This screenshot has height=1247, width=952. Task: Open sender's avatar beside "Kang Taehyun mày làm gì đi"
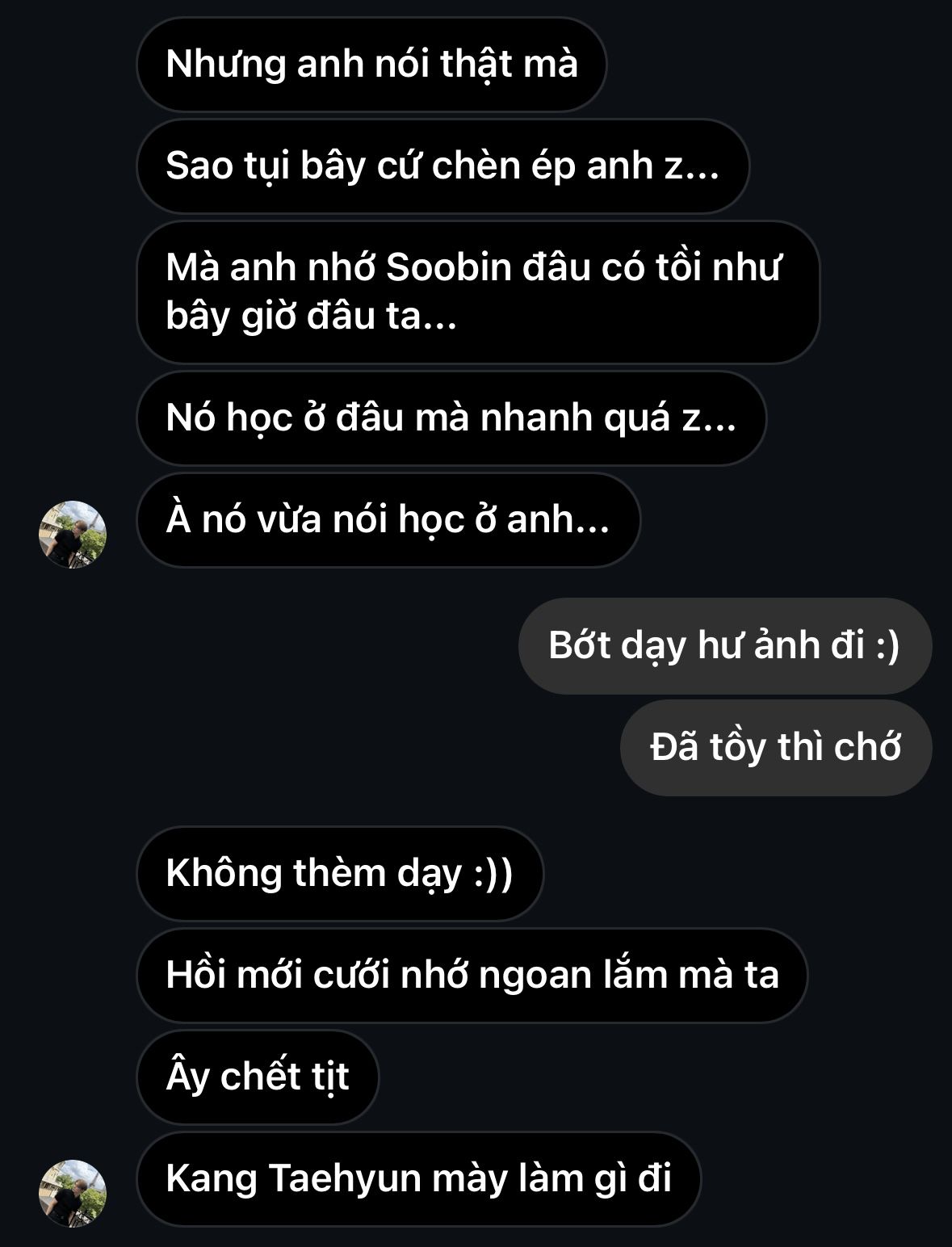(73, 1193)
